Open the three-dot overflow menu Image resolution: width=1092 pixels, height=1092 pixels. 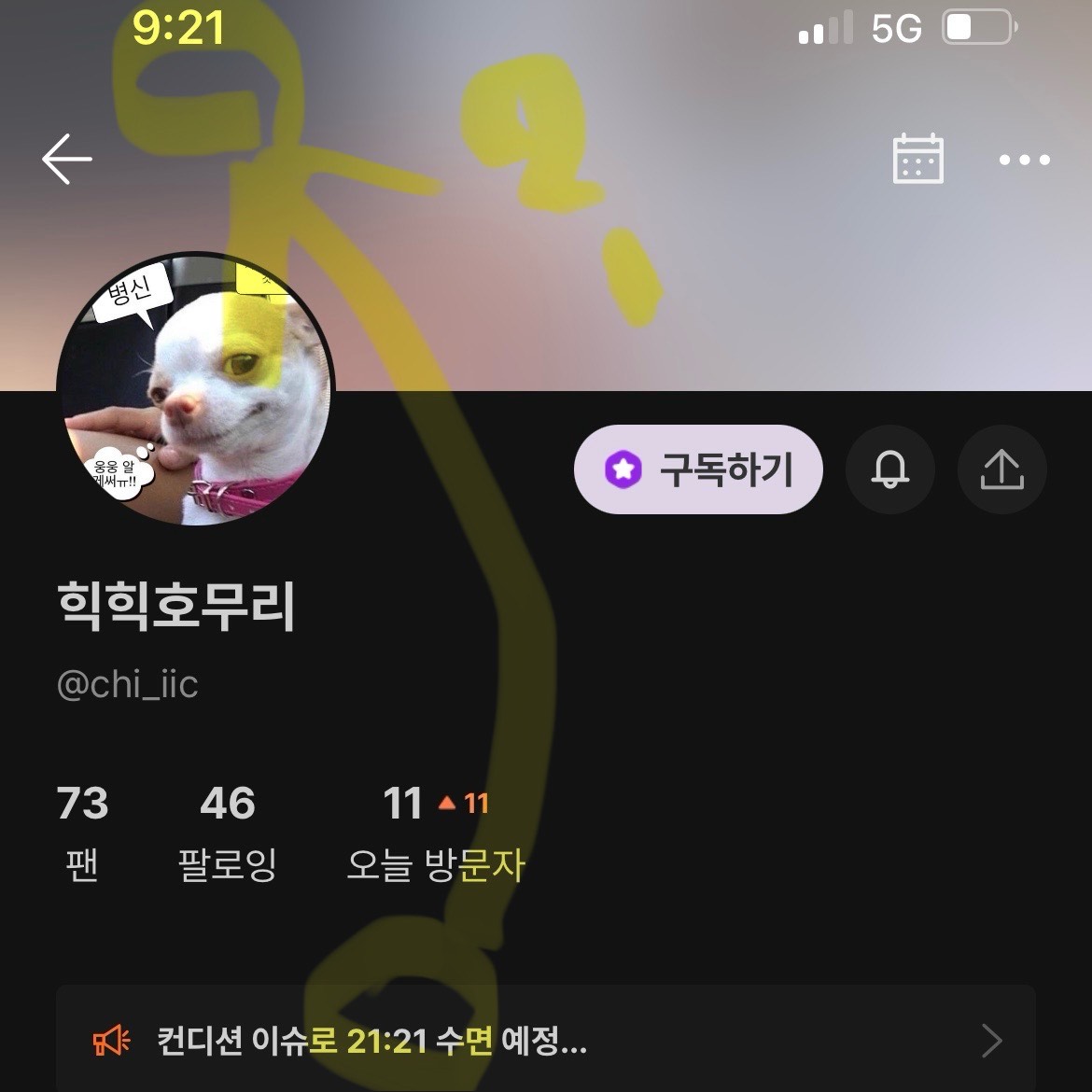1024,160
